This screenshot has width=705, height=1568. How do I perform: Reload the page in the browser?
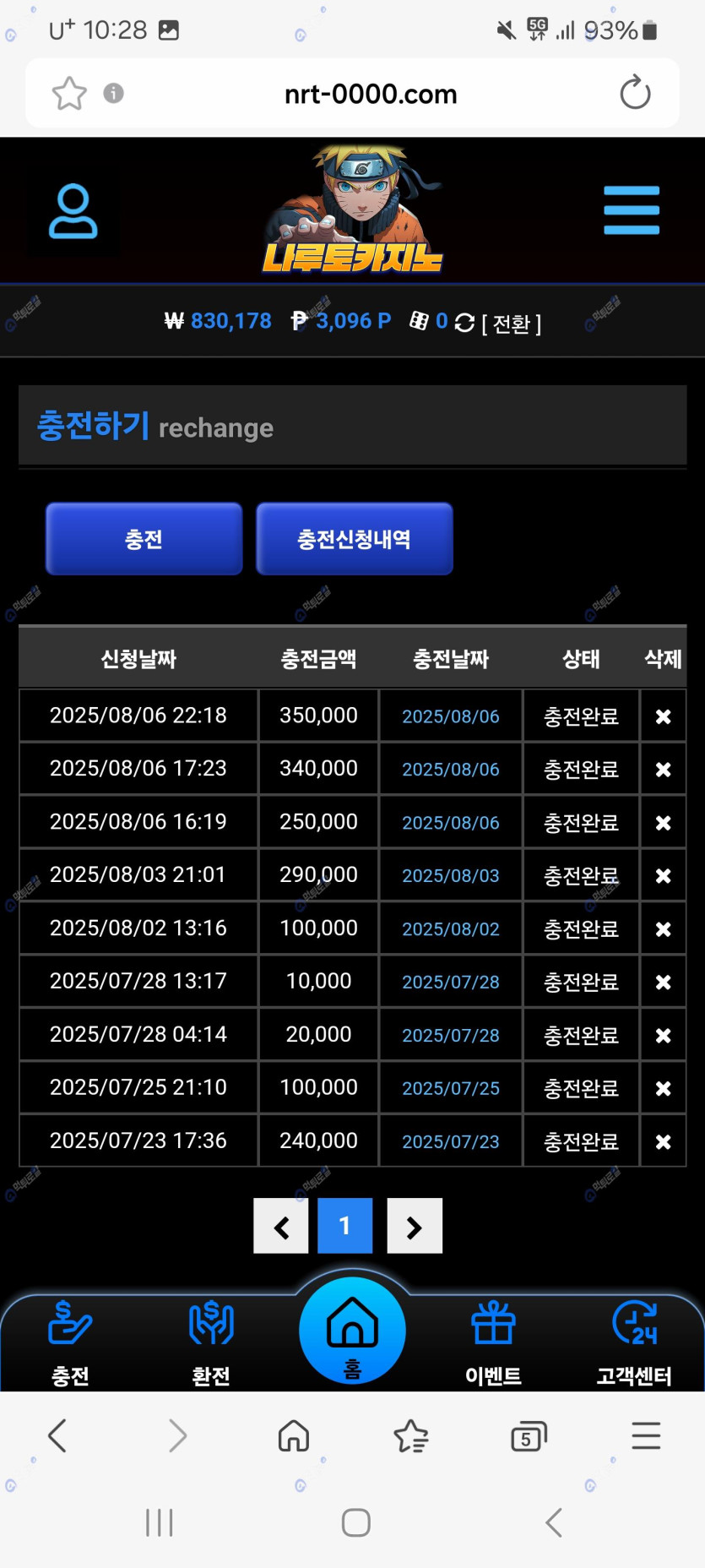pos(635,93)
